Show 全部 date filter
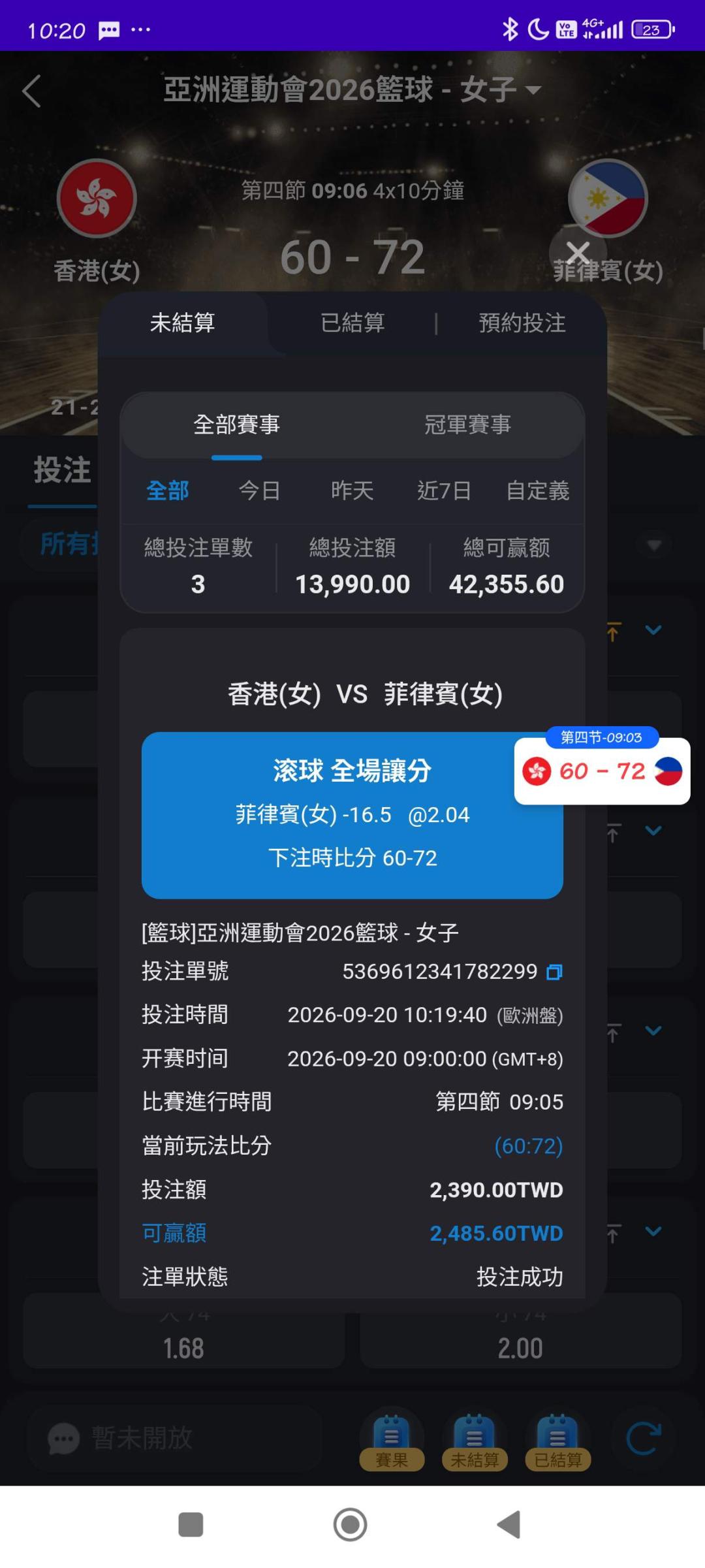The image size is (705, 1568). 168,490
